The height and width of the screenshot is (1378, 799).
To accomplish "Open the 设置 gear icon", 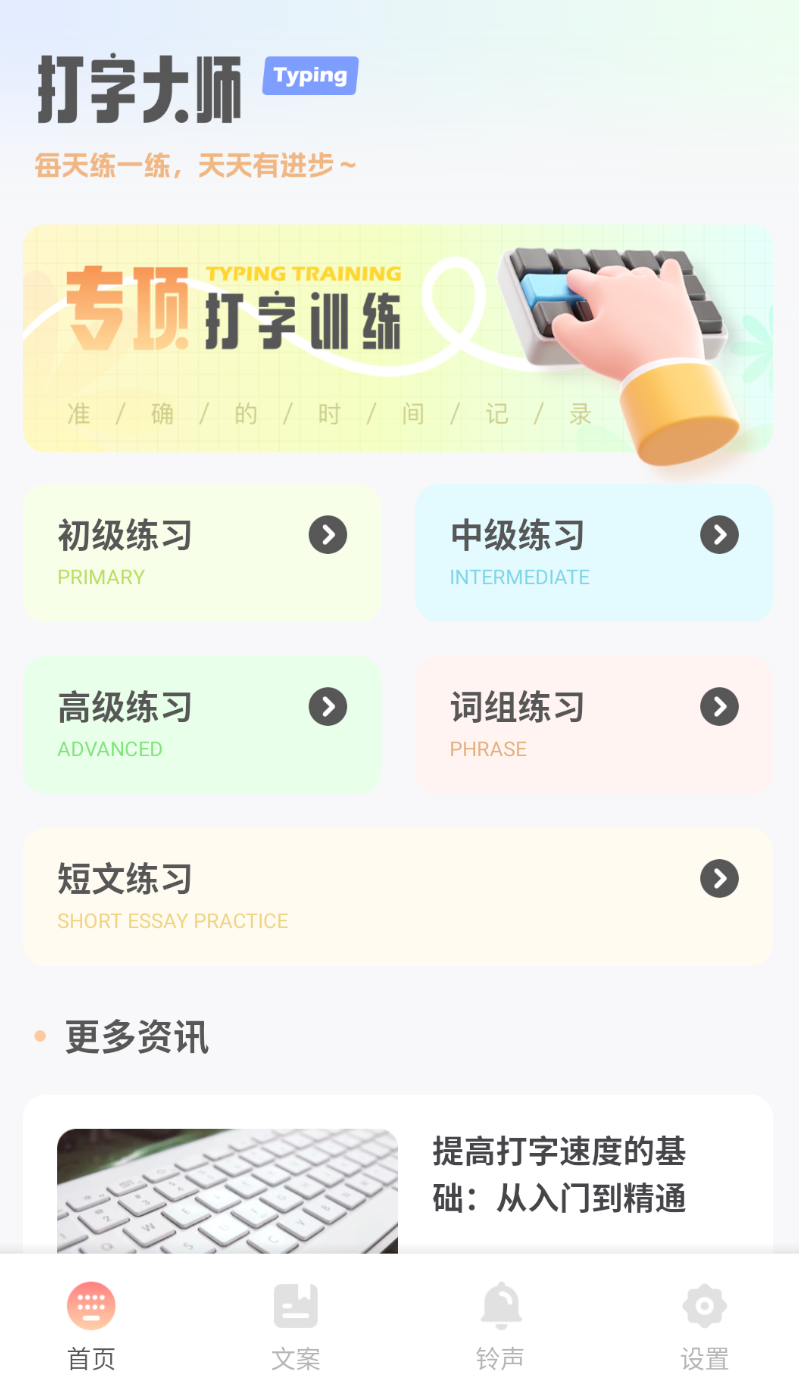I will (704, 1305).
